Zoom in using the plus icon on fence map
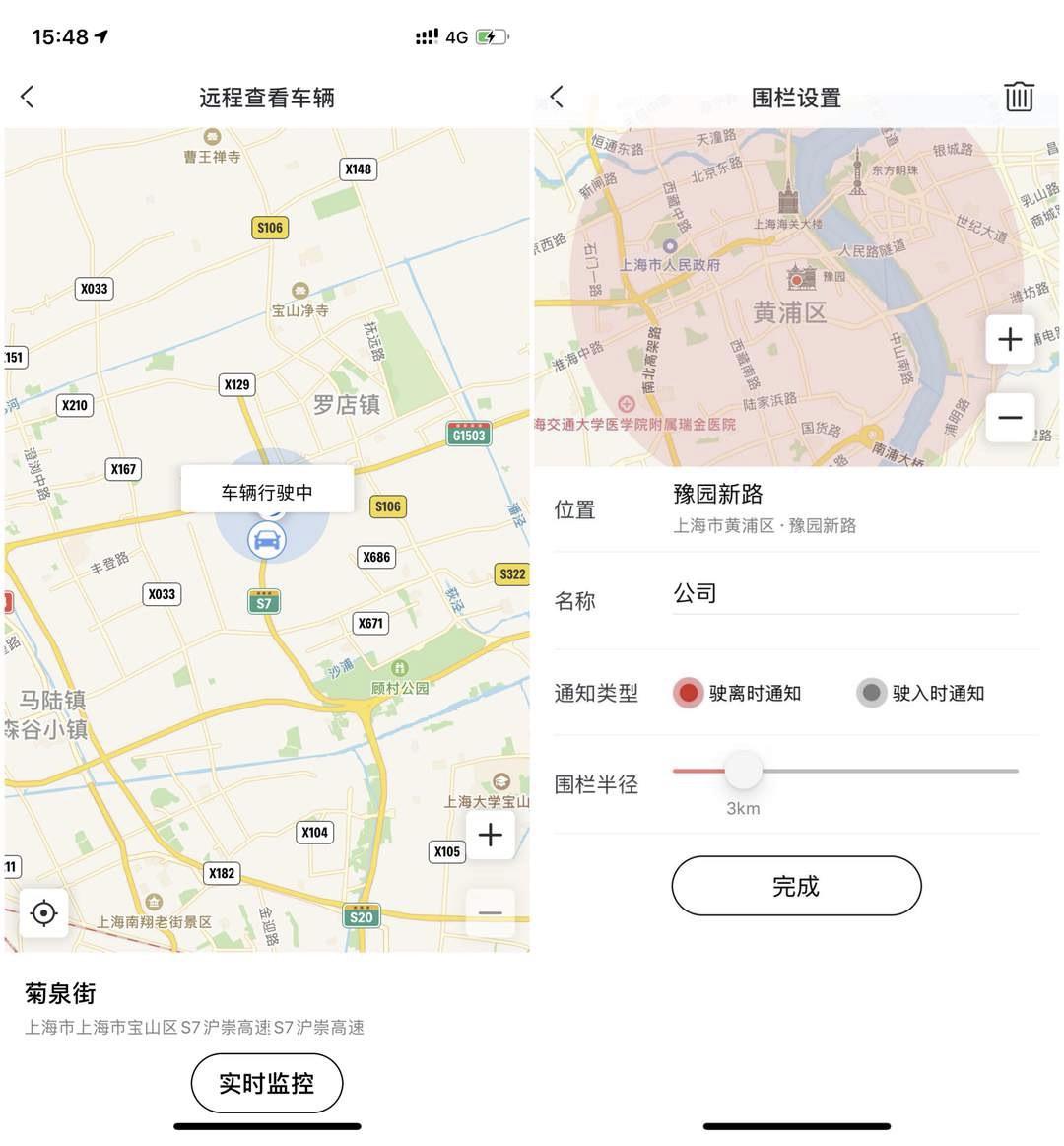This screenshot has height=1146, width=1064. click(1010, 339)
